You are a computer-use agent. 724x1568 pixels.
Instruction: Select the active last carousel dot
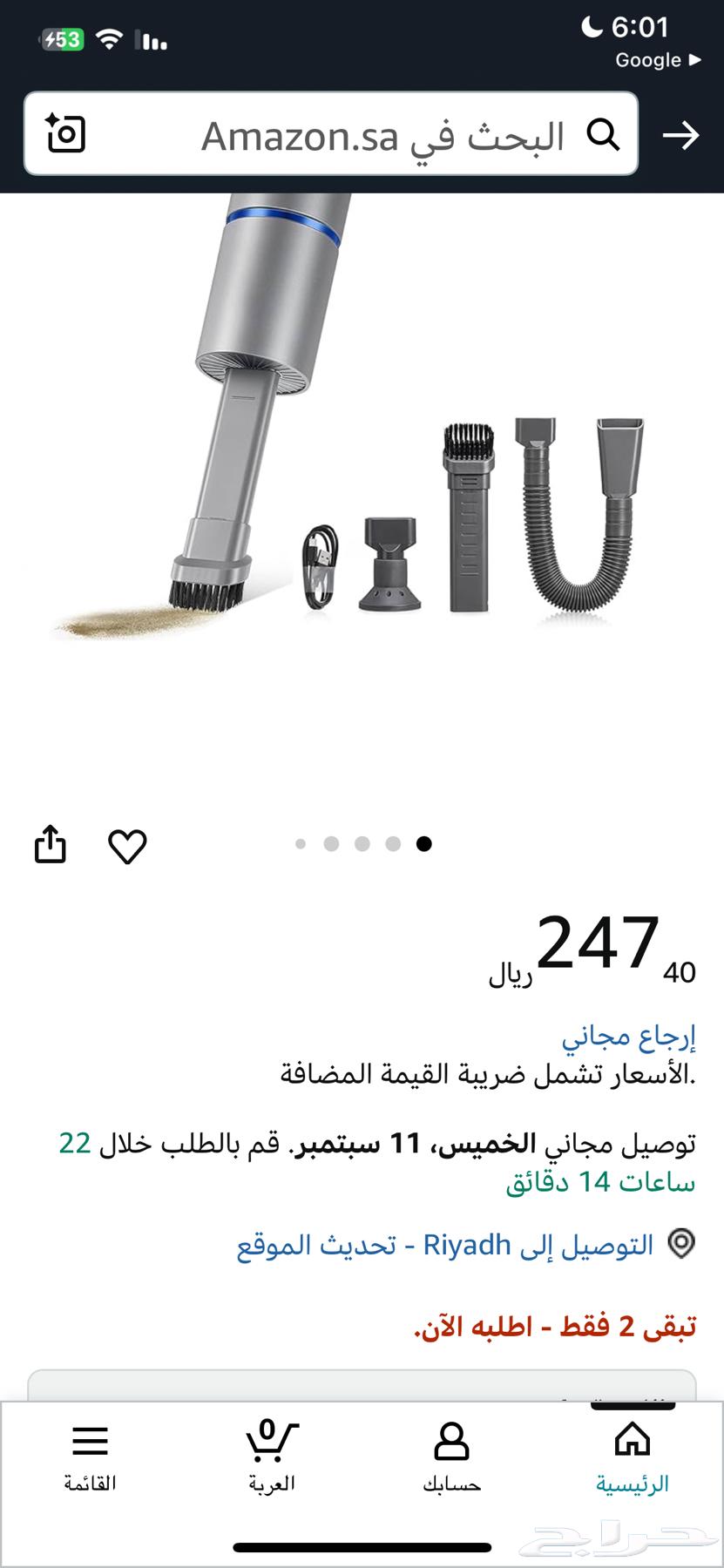423,843
